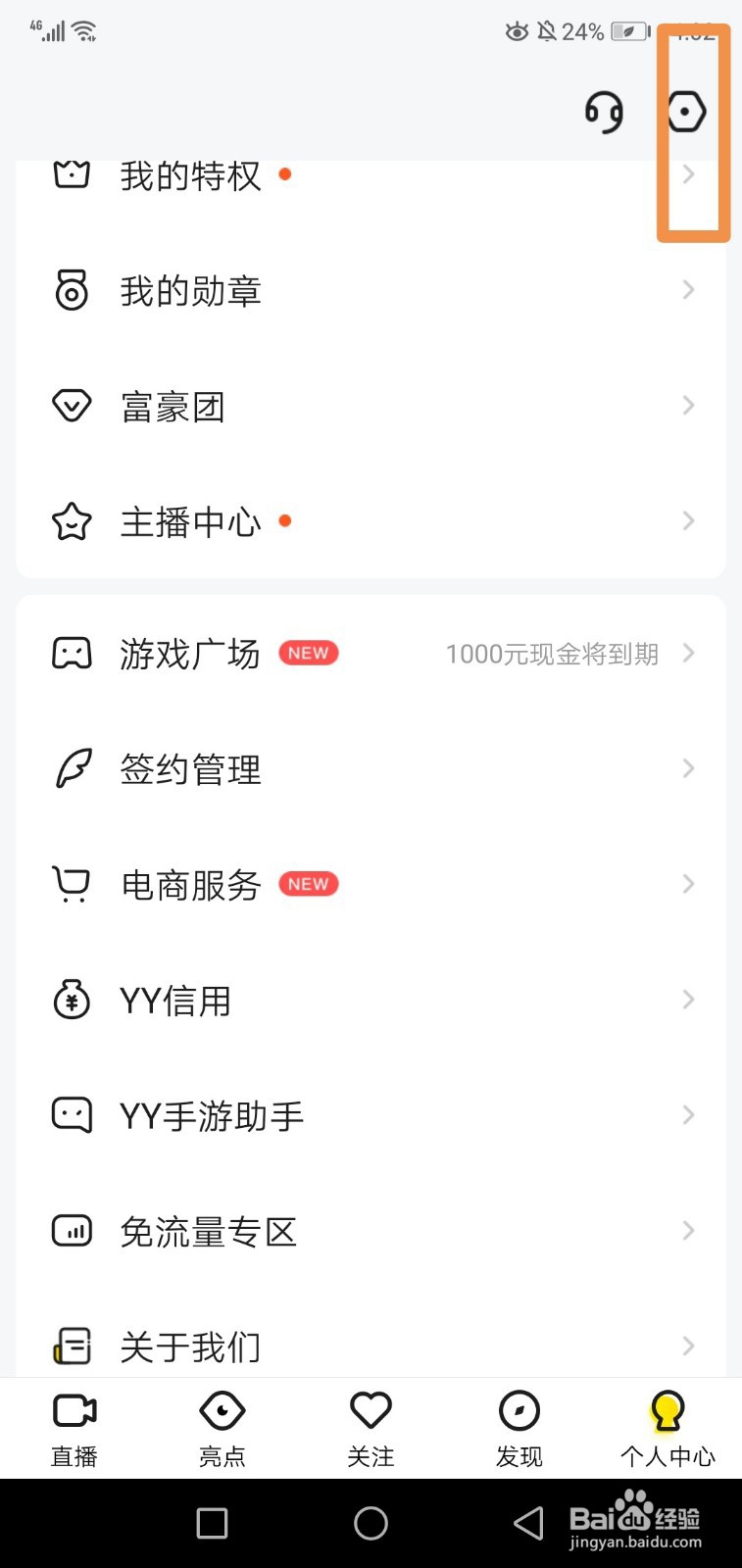742x1568 pixels.
Task: Open 我的勋章 row
Action: click(371, 290)
